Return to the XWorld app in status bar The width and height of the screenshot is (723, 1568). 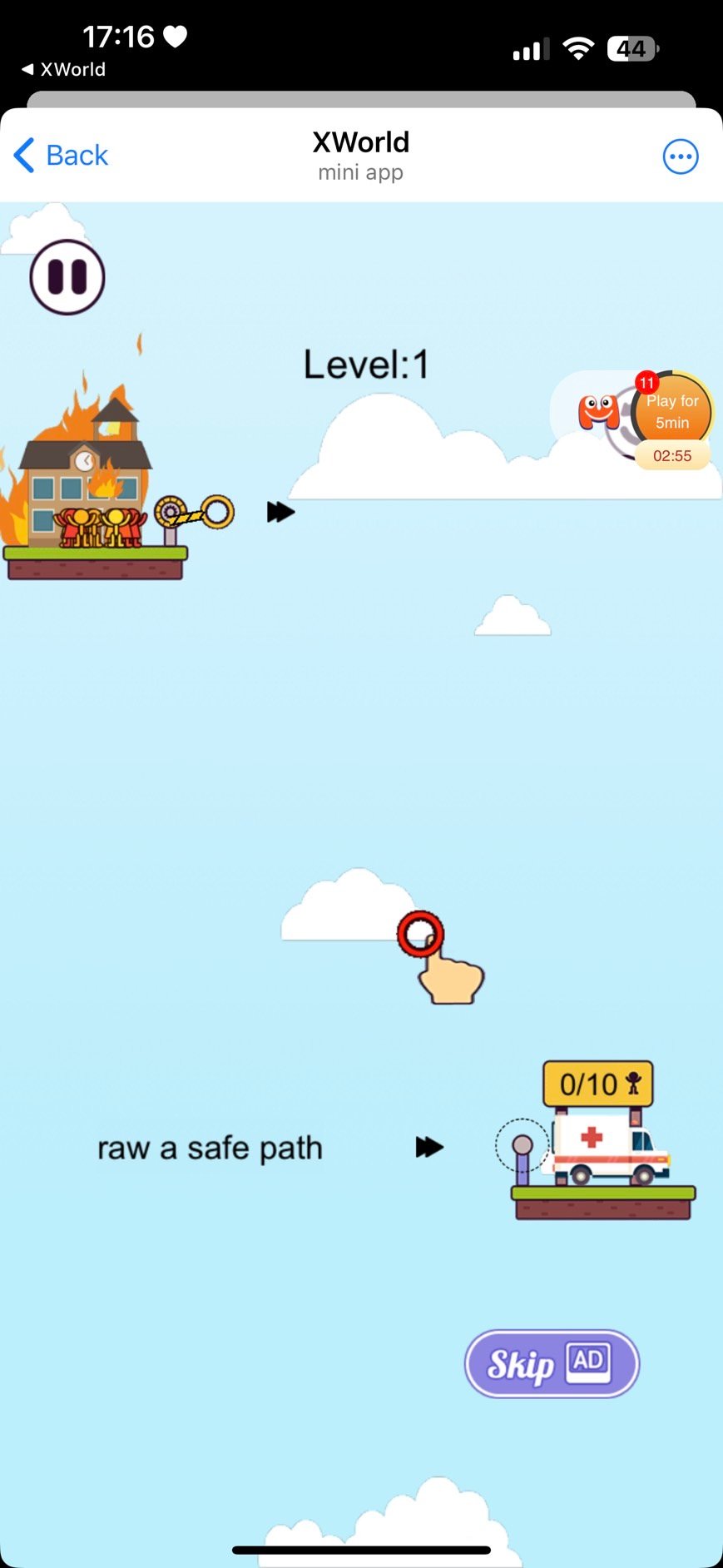(64, 70)
